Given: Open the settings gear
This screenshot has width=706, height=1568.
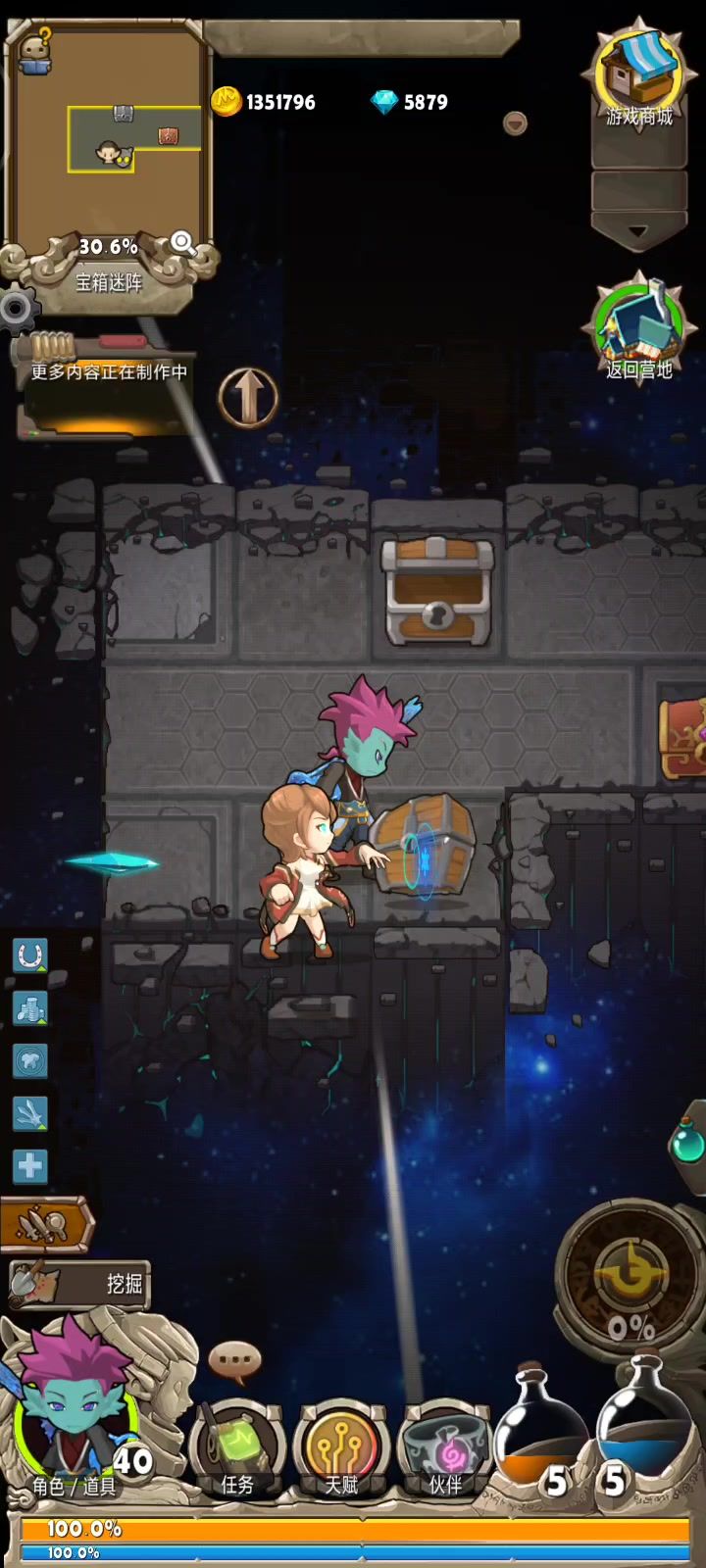Looking at the screenshot, I should [x=15, y=310].
